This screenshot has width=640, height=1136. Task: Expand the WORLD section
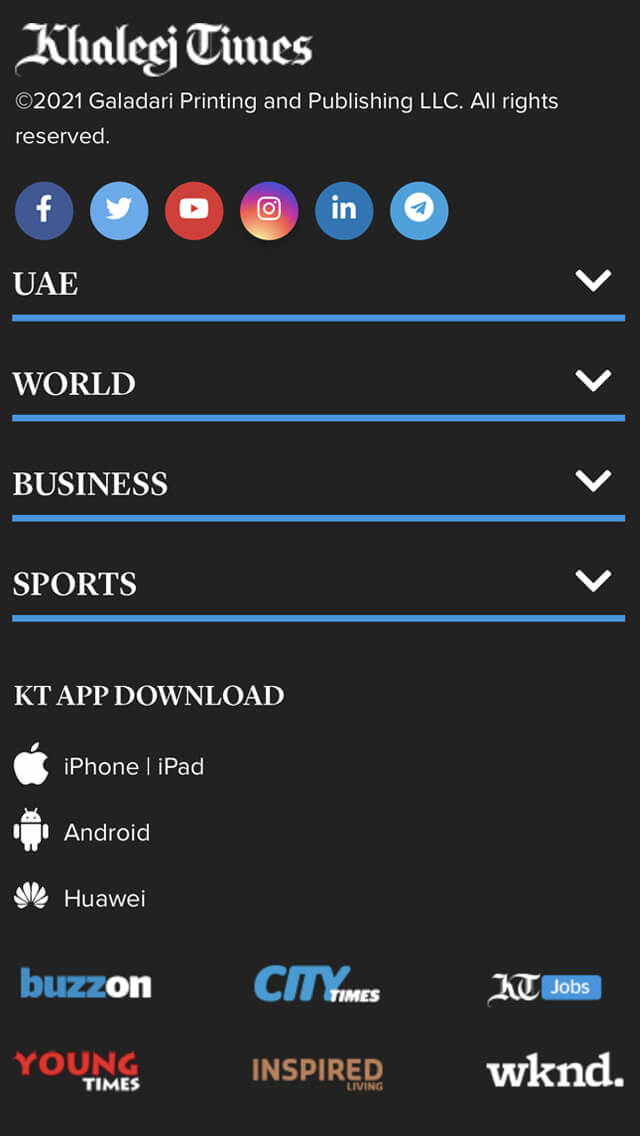593,381
